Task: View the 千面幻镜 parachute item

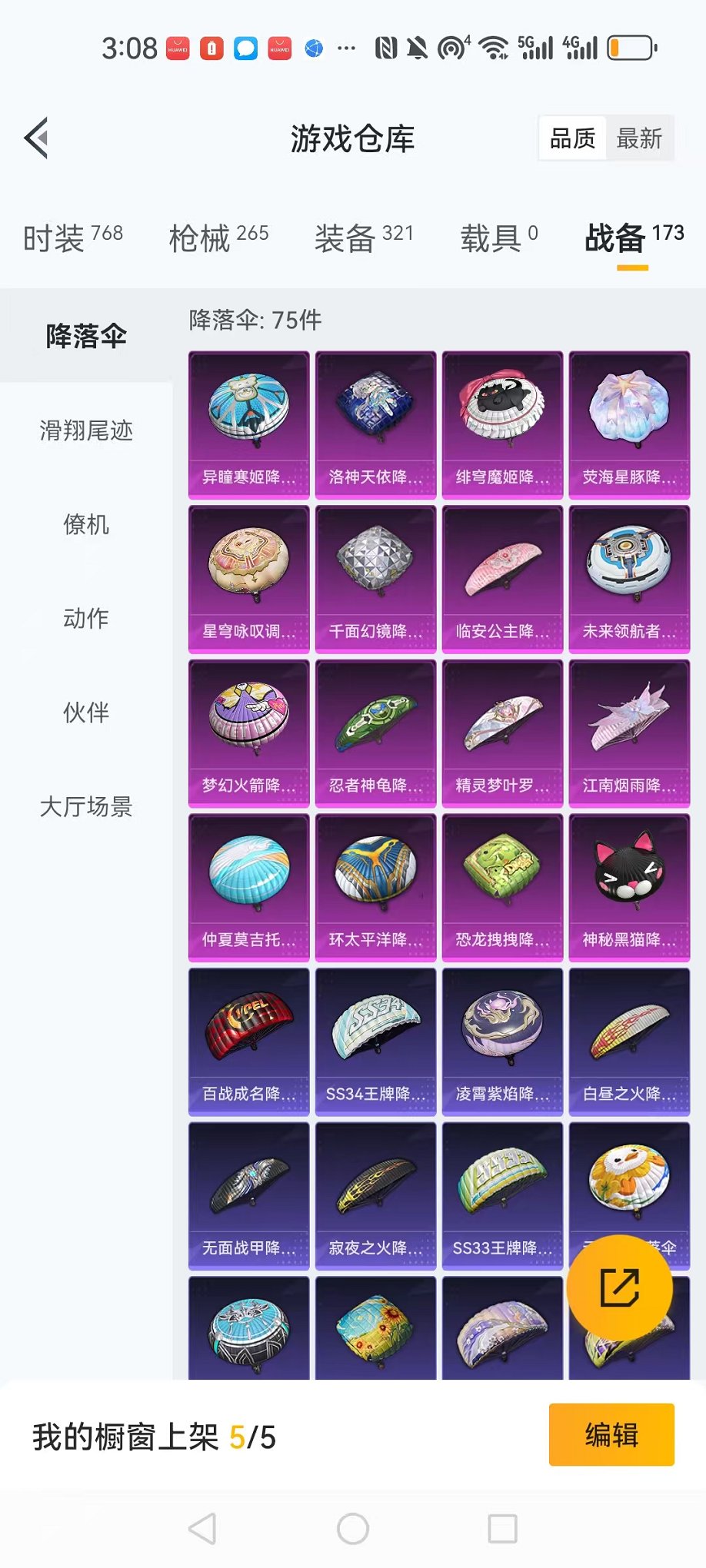Action: click(375, 579)
